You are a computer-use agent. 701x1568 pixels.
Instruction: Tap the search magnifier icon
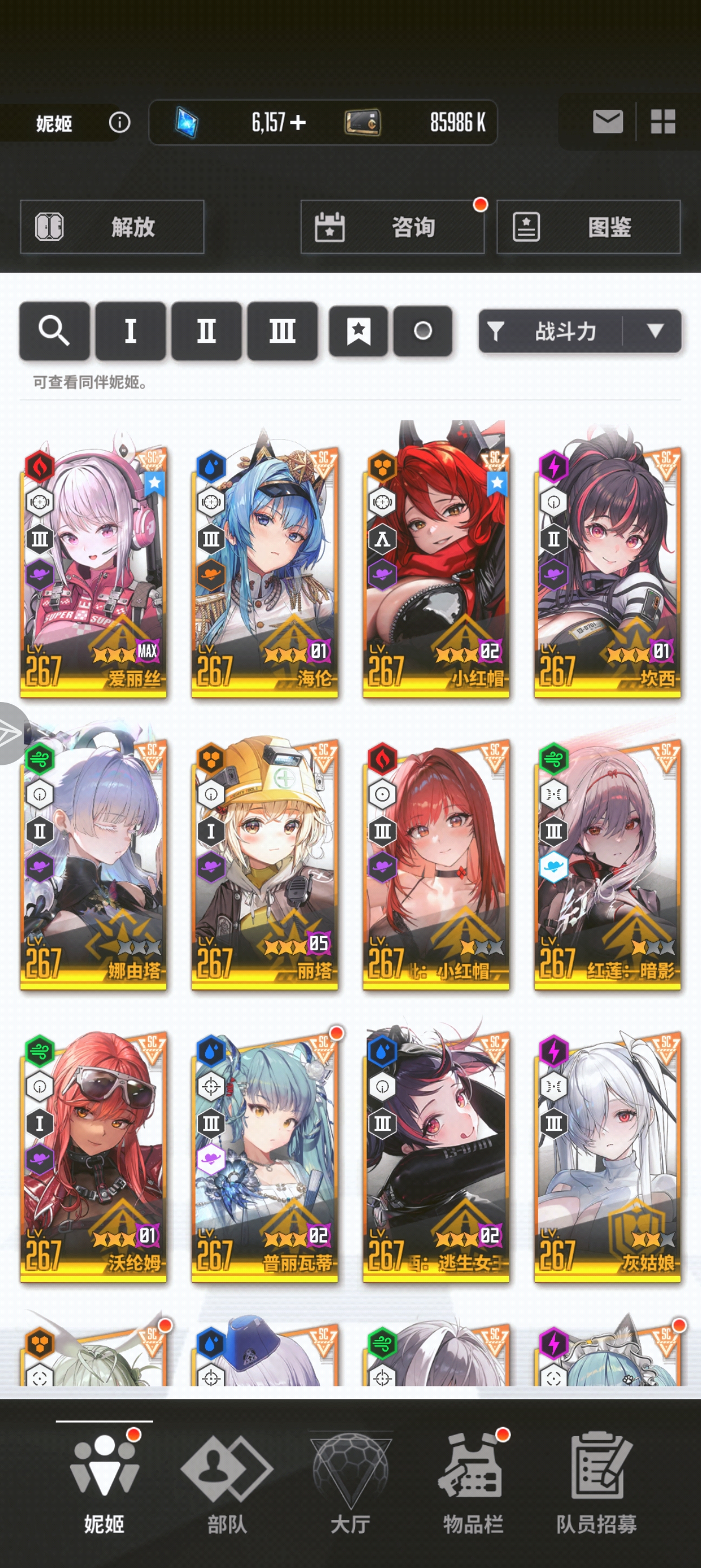pos(54,331)
